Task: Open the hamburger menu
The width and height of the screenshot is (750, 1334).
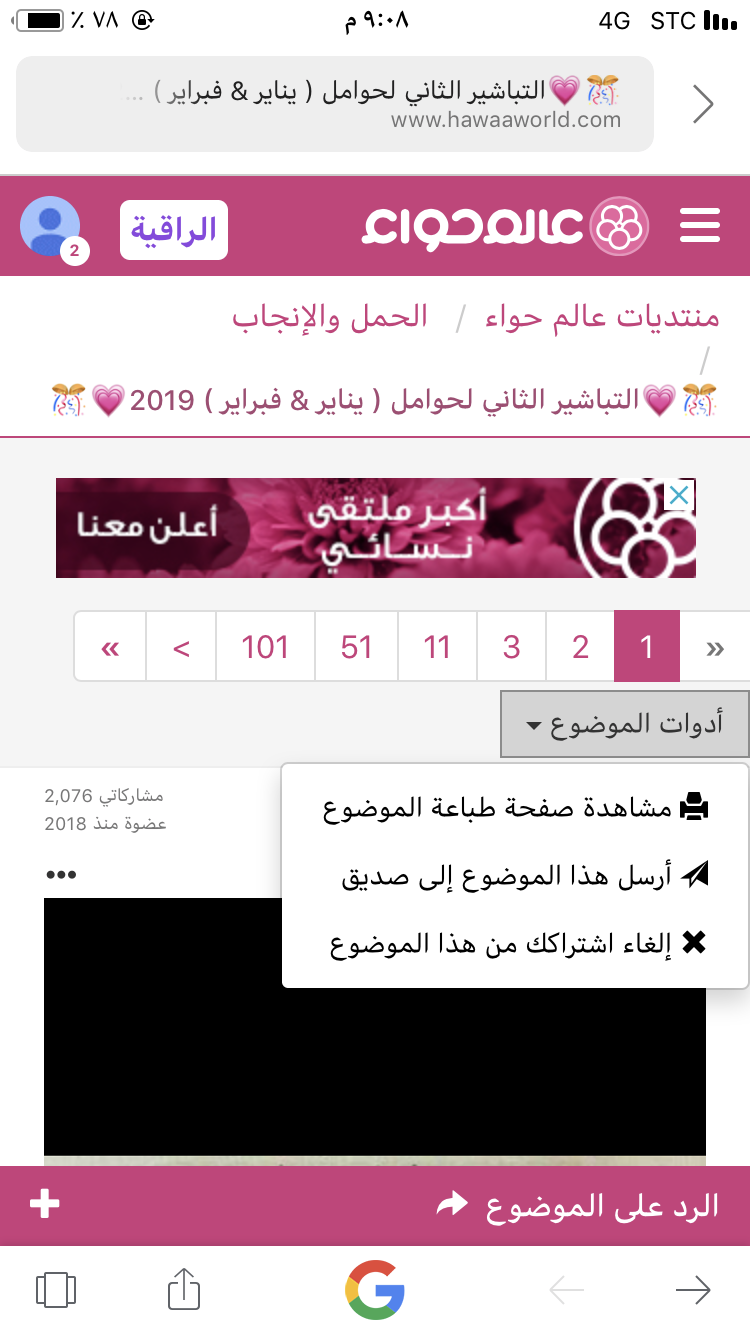Action: (699, 226)
